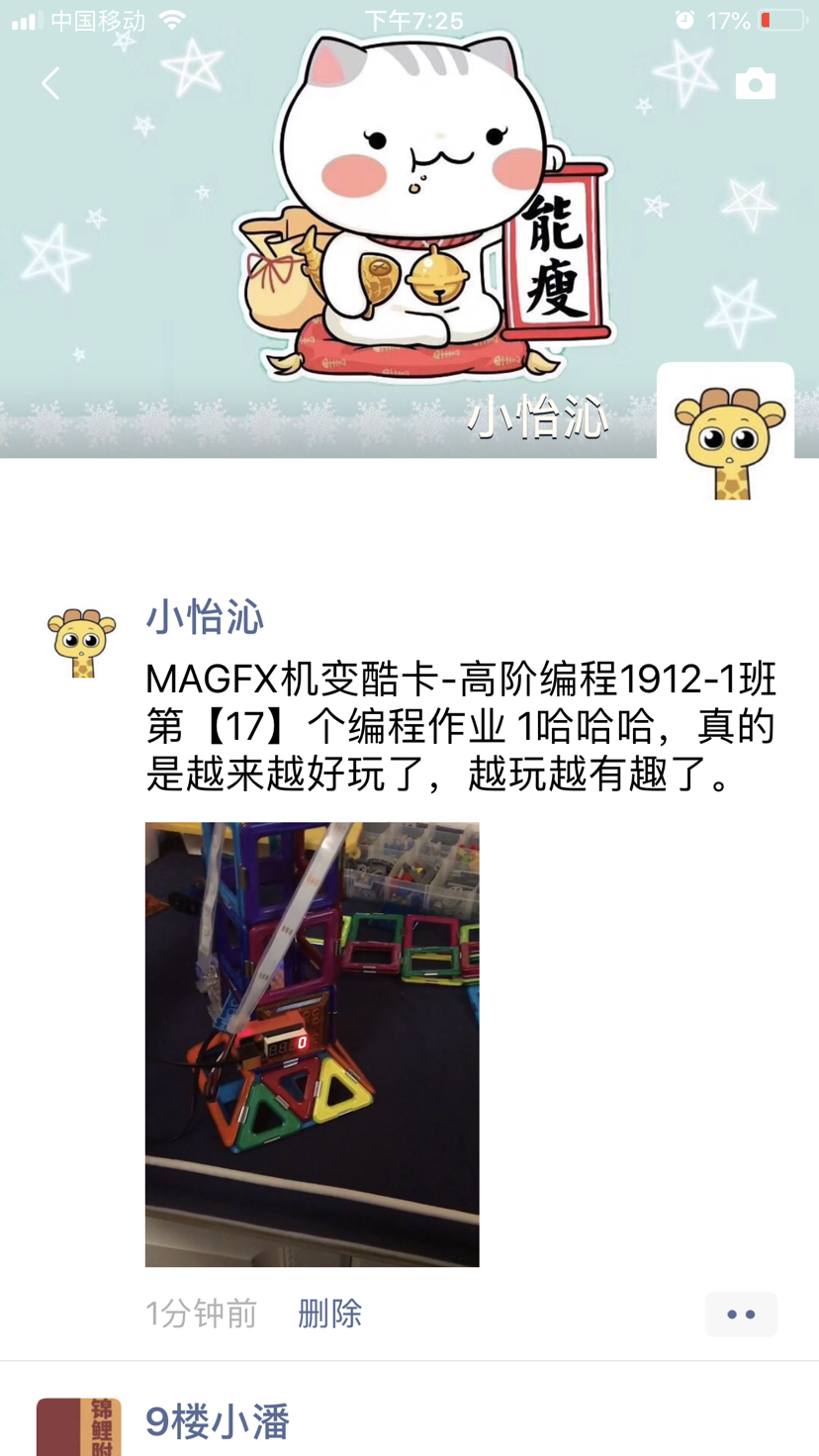819x1456 pixels.
Task: Open 9楼小潘's profile name
Action: point(218,1422)
